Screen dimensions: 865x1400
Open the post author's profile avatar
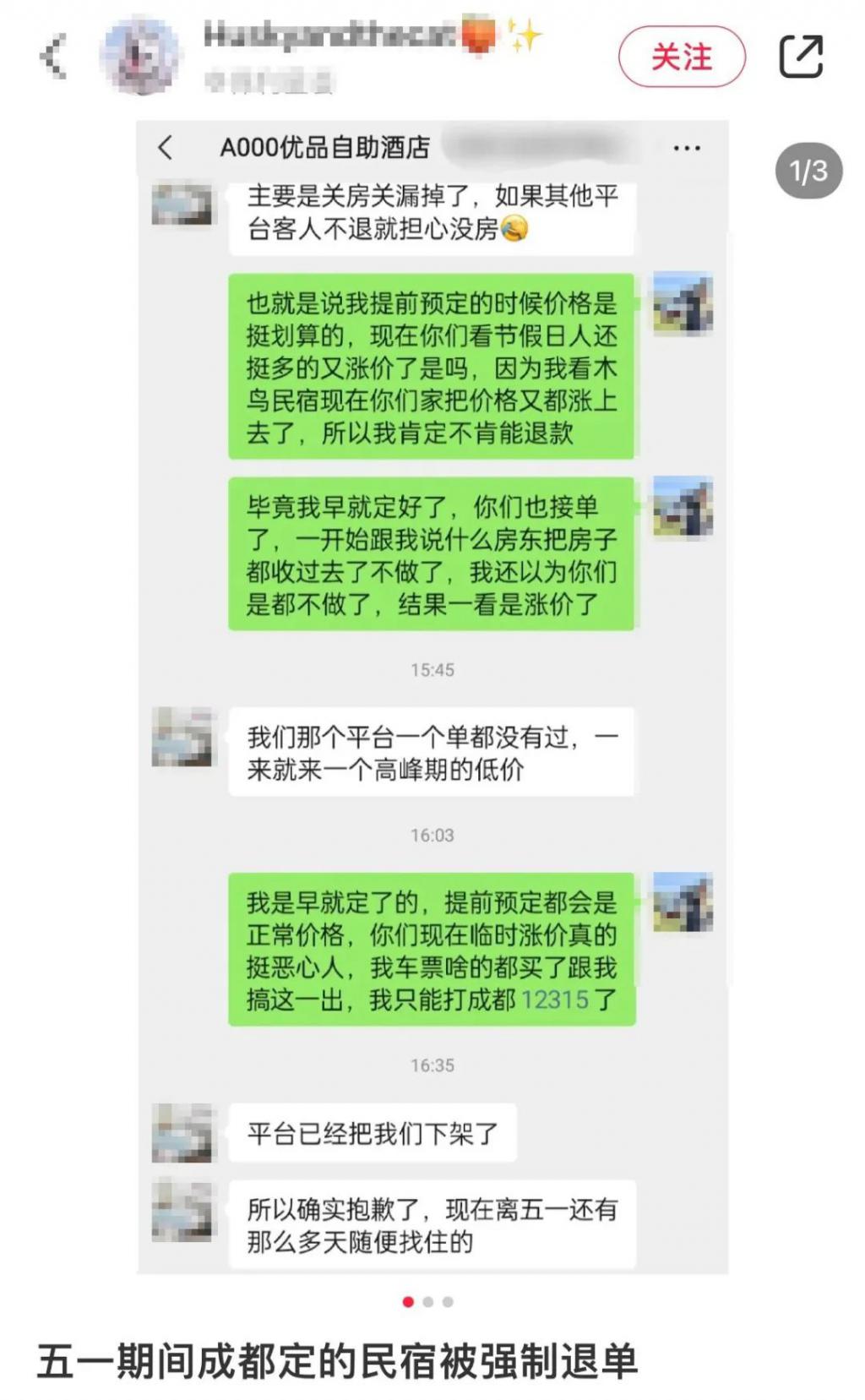tap(140, 57)
